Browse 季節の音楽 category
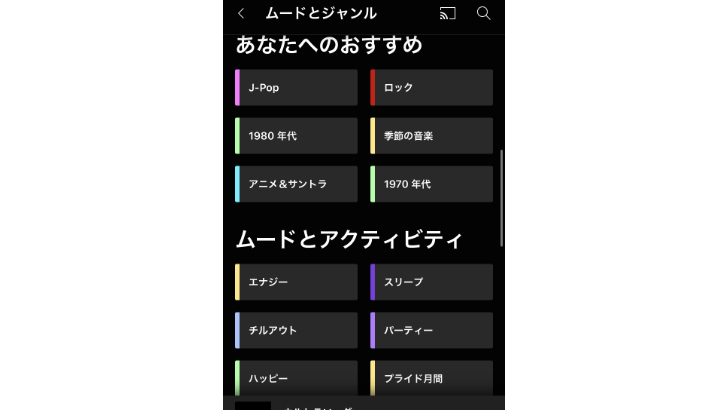 pyautogui.click(x=431, y=136)
